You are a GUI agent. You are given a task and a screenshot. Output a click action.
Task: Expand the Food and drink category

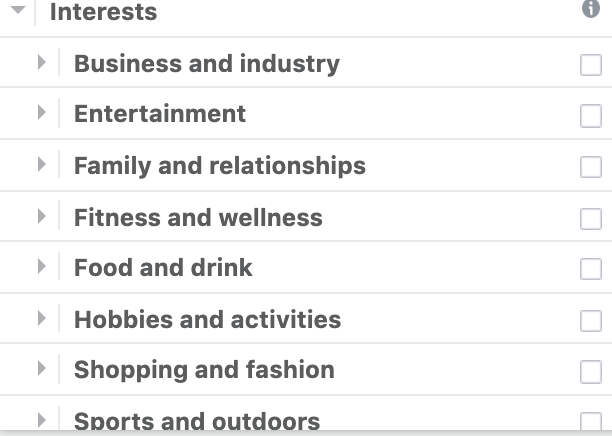pyautogui.click(x=41, y=267)
